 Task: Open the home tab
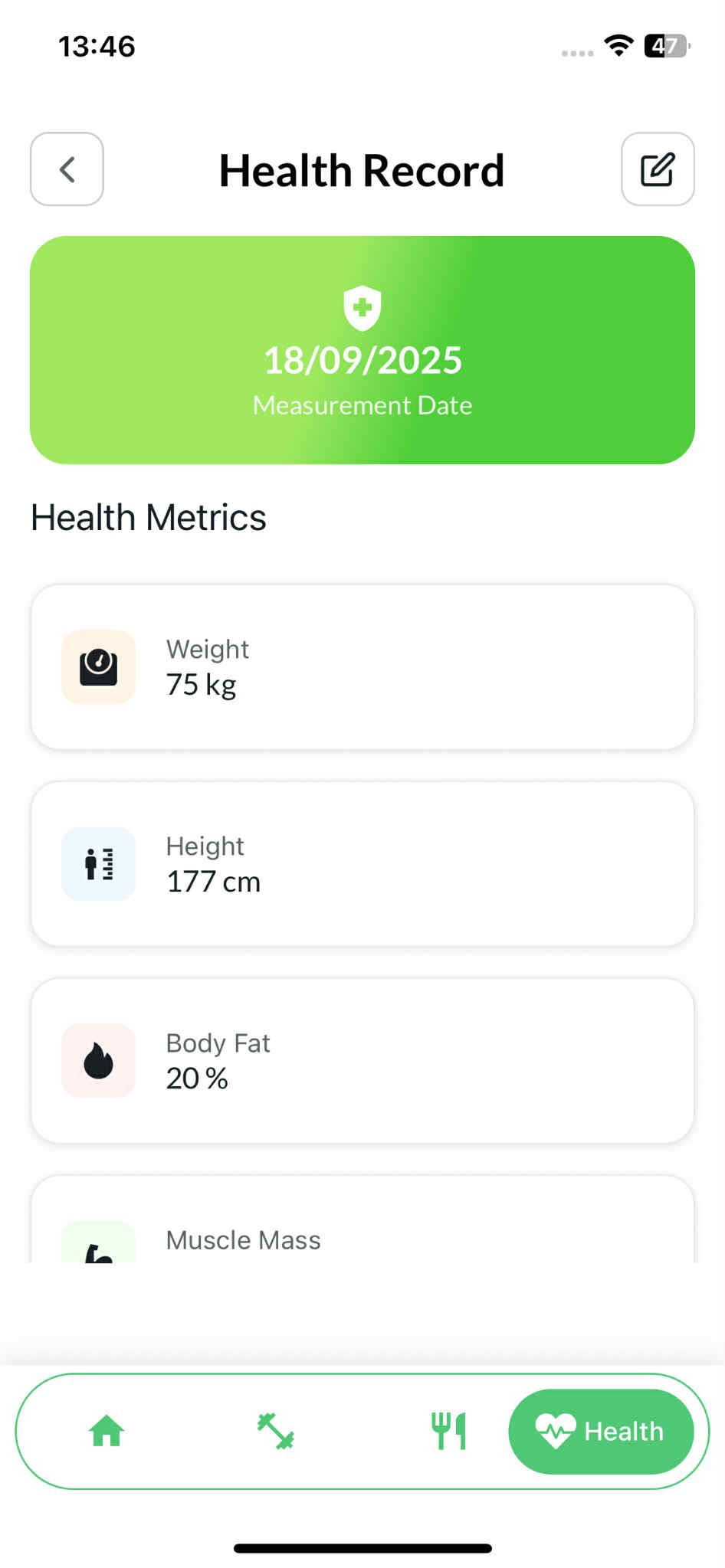point(107,1431)
